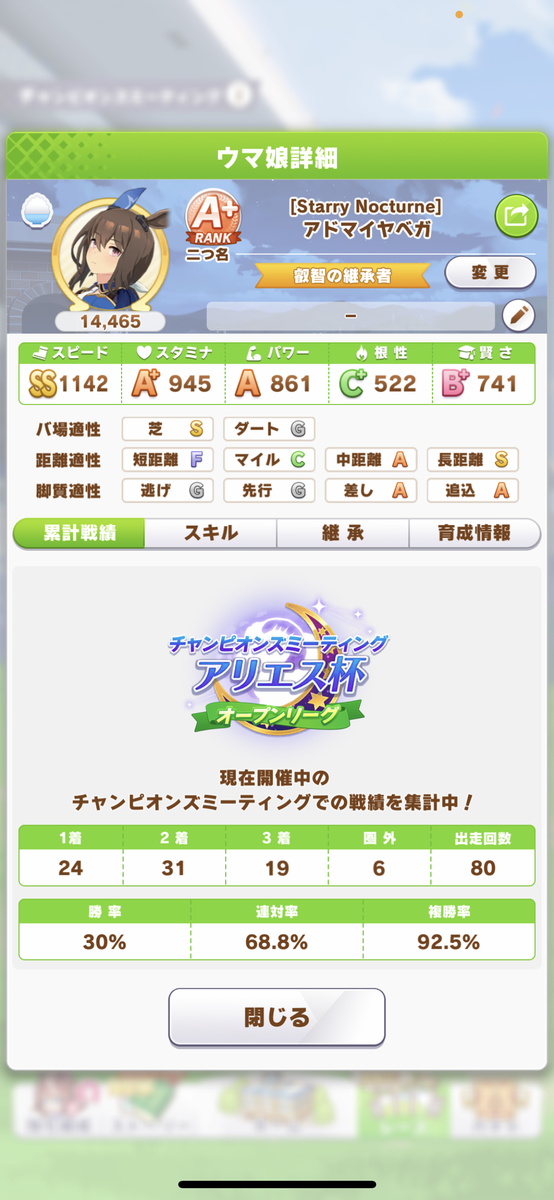This screenshot has height=1200, width=554.
Task: Tap the green share icon
Action: pyautogui.click(x=516, y=215)
